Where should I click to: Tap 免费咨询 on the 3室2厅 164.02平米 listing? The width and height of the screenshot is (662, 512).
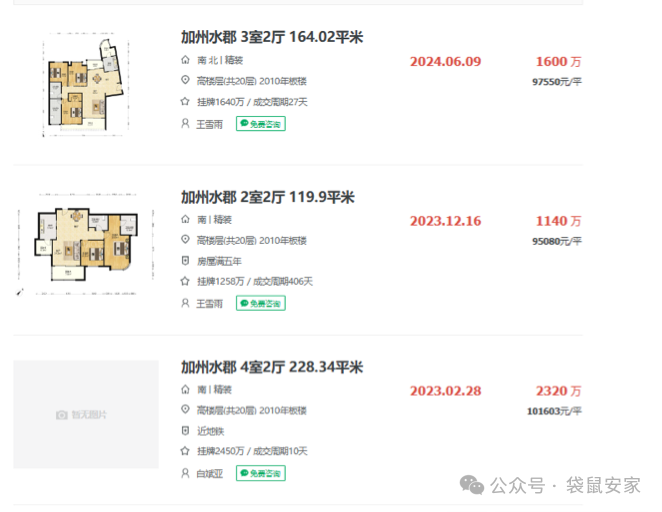tap(260, 124)
